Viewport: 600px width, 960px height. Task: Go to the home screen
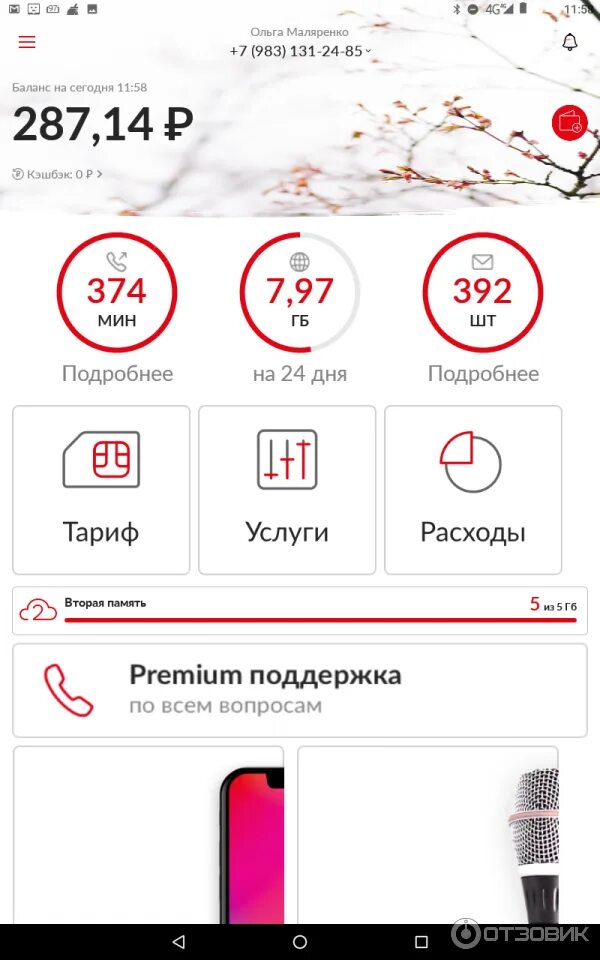300,941
